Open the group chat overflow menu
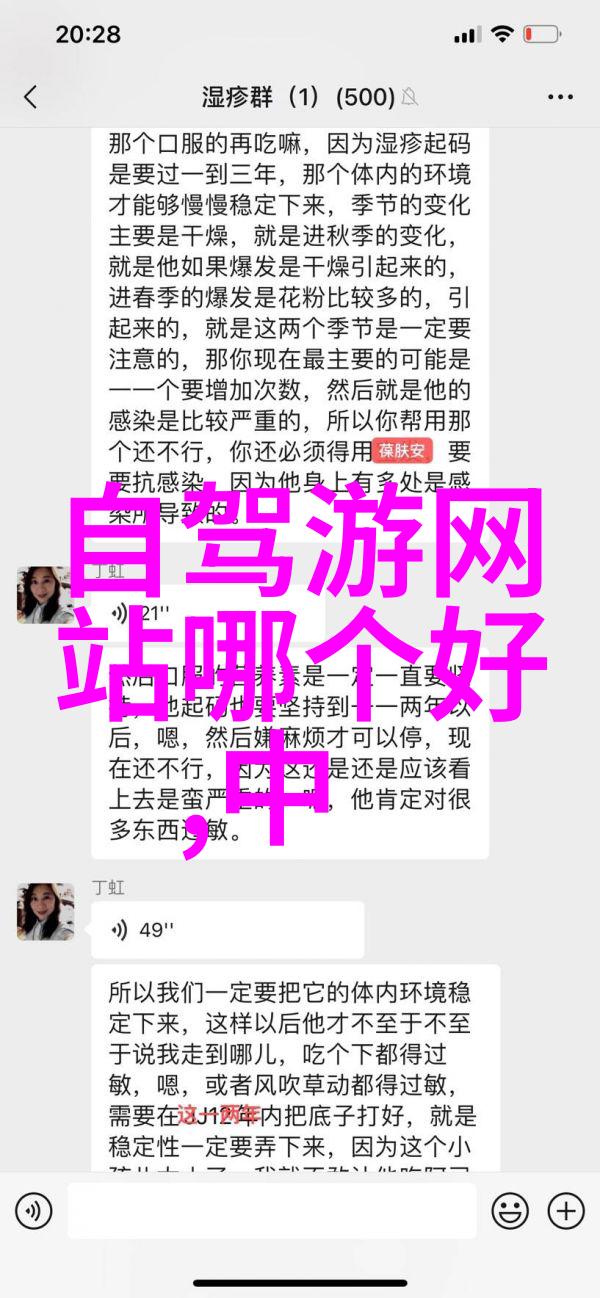This screenshot has height=1298, width=600. point(560,97)
